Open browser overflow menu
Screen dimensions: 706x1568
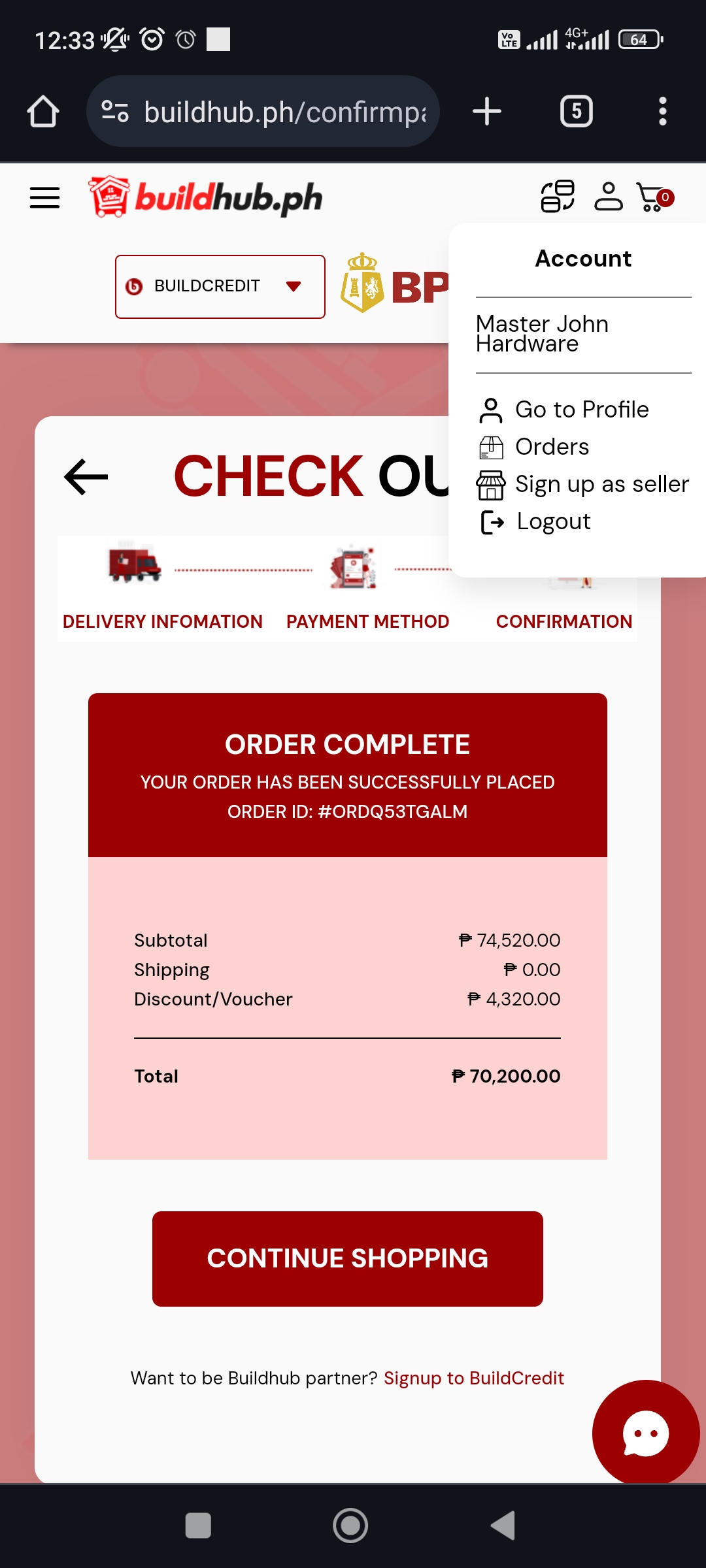(x=662, y=111)
